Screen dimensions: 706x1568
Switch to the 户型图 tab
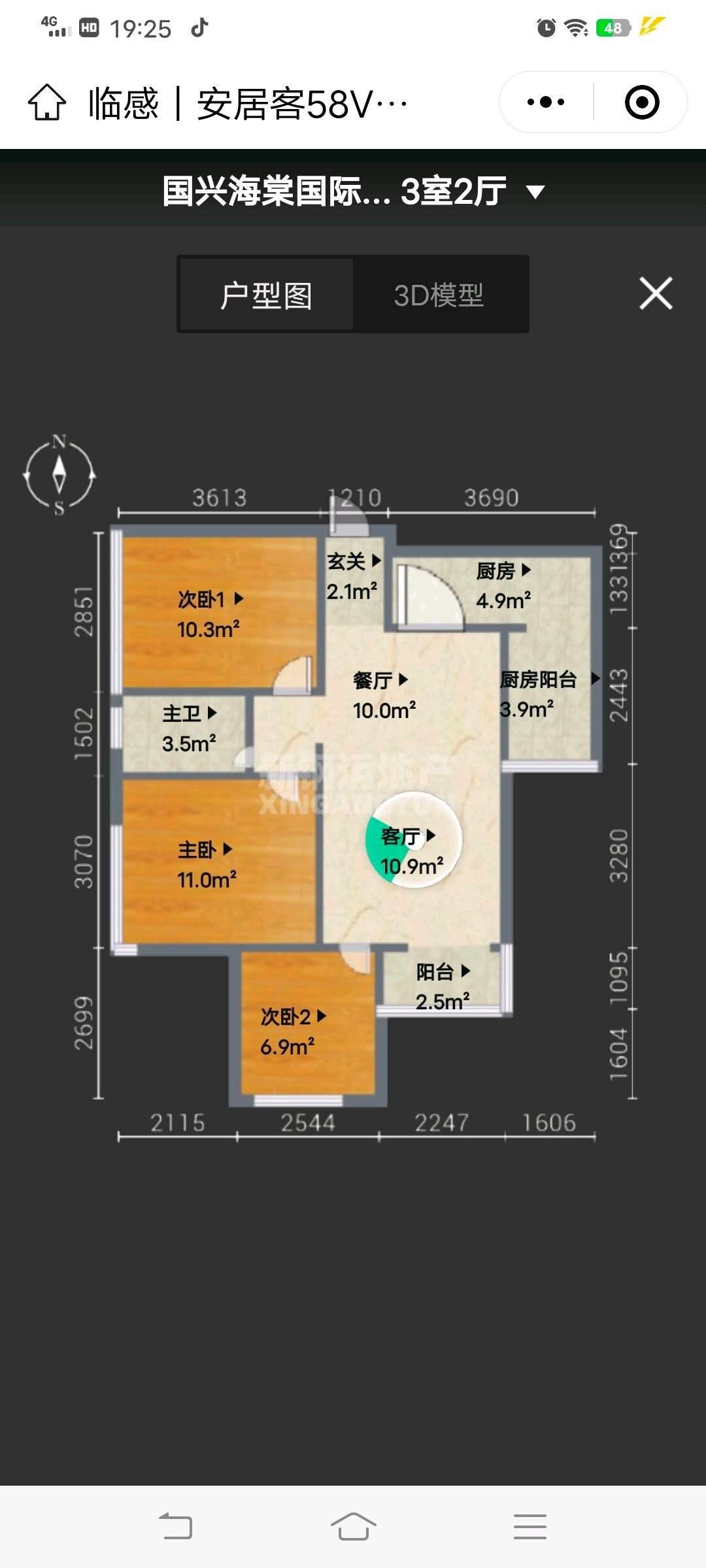[x=266, y=295]
